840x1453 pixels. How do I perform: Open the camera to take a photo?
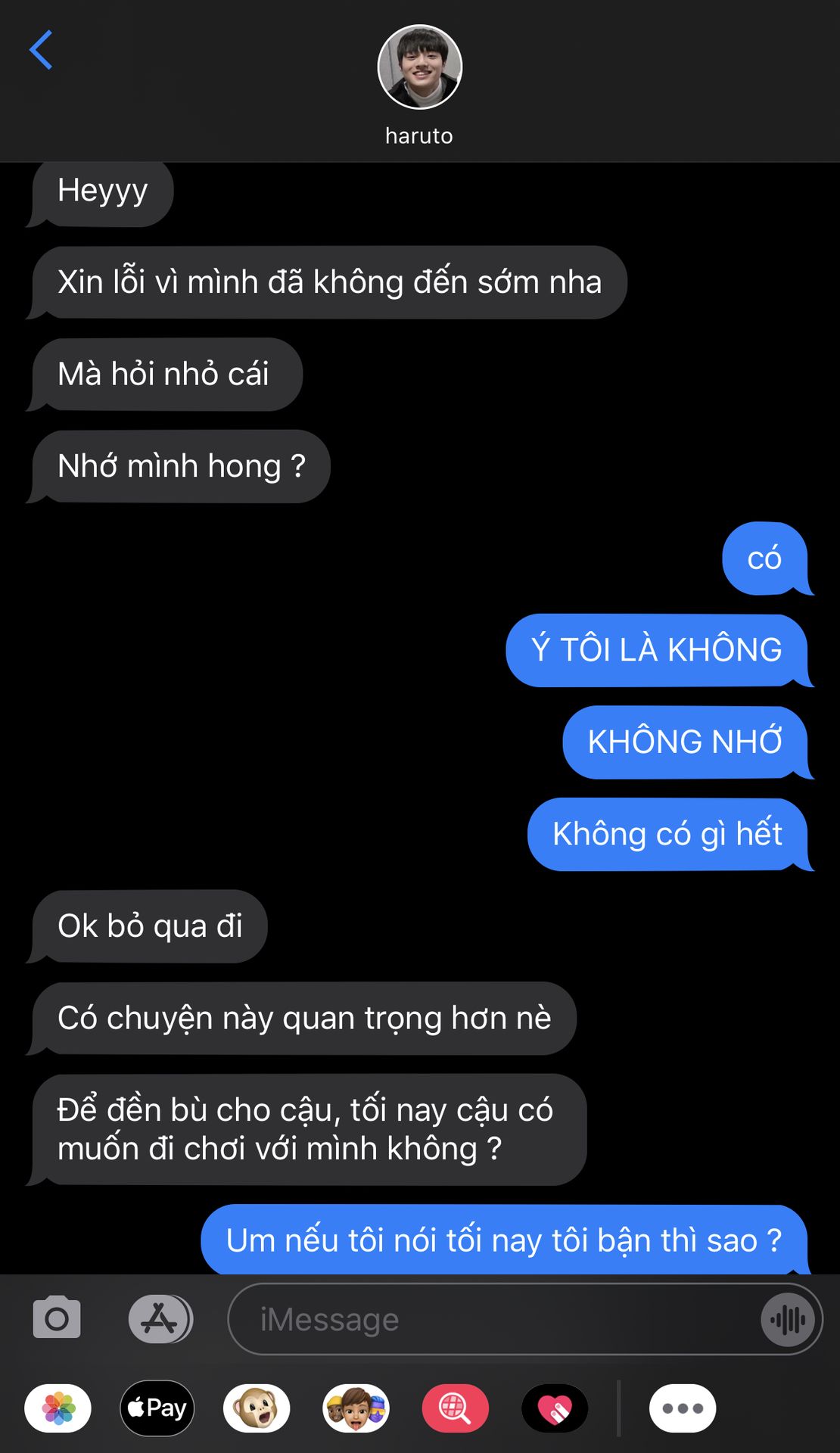(57, 1319)
